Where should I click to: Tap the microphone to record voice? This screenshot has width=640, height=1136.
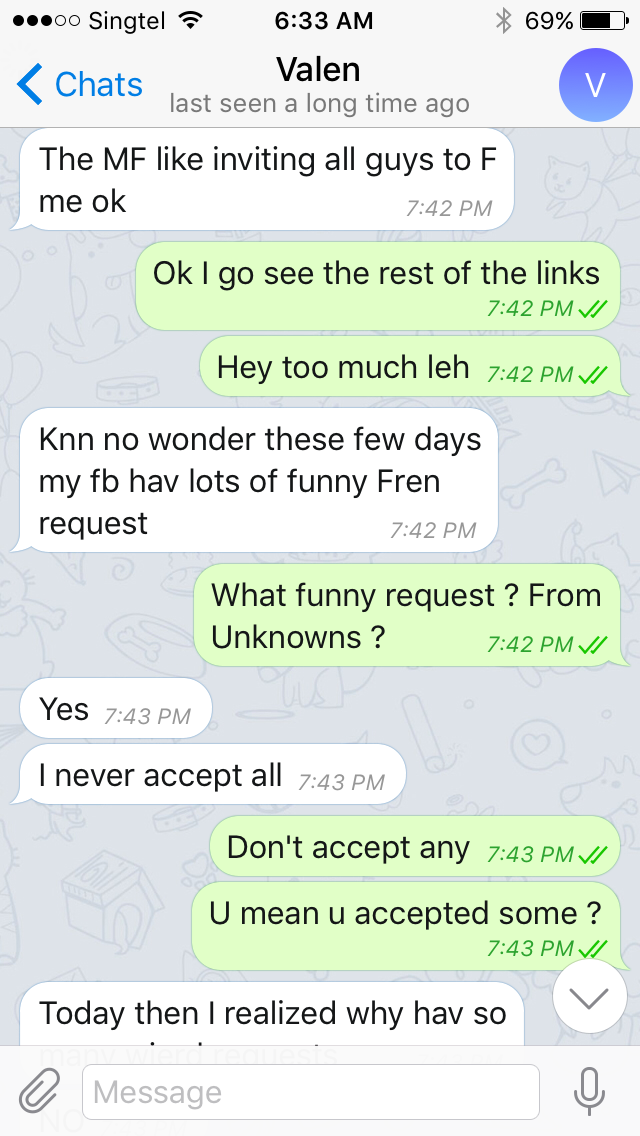pyautogui.click(x=589, y=1091)
